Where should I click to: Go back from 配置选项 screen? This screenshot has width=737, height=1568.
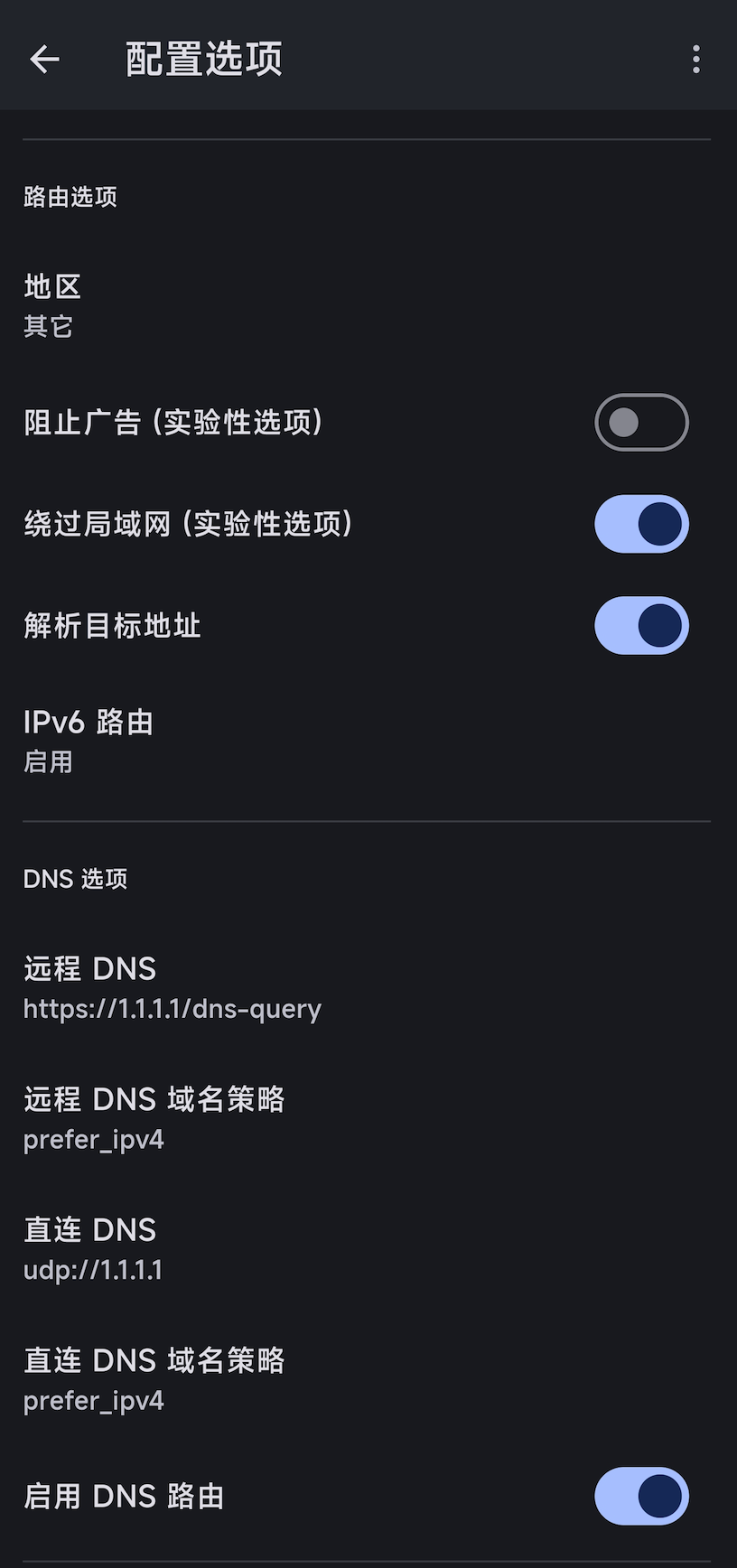[x=44, y=60]
